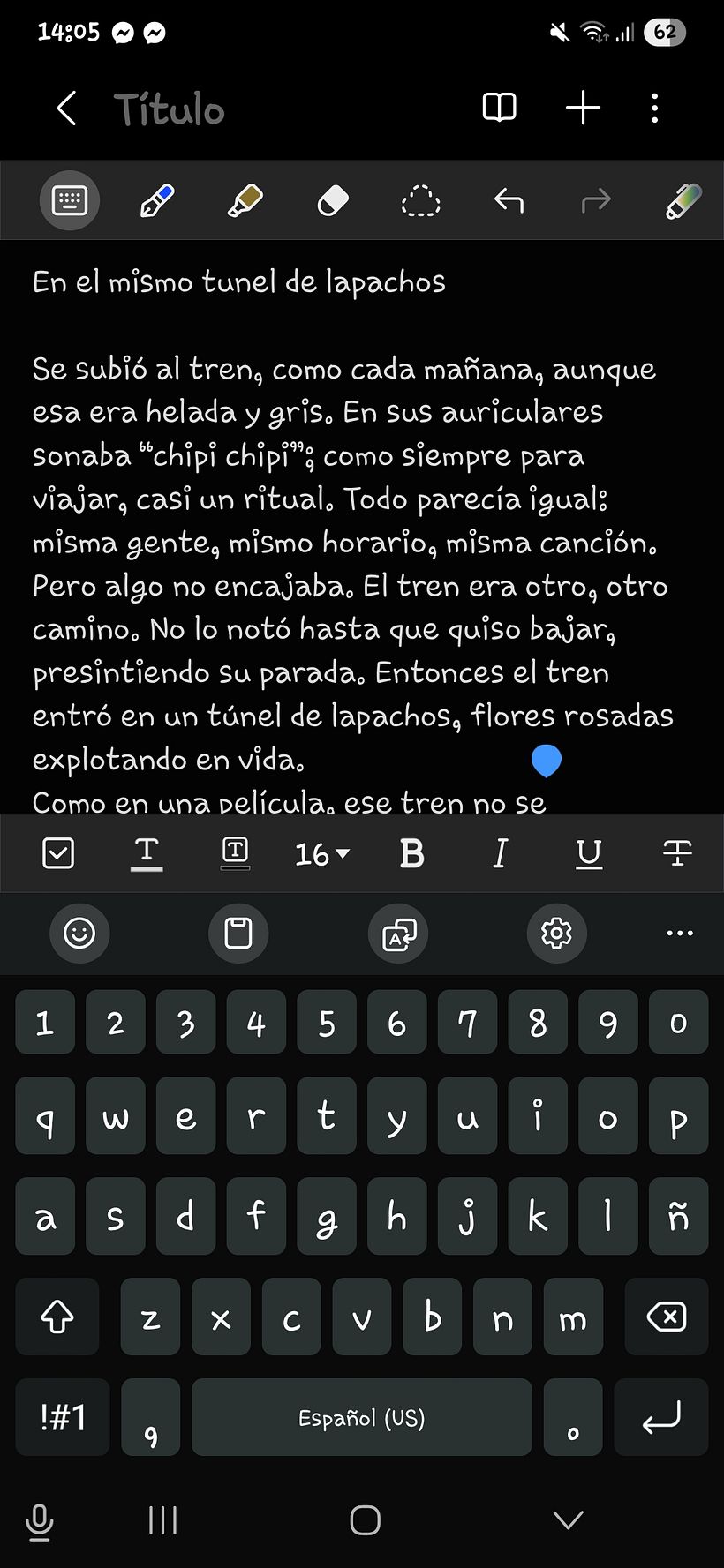Open reading mode book icon

(499, 108)
